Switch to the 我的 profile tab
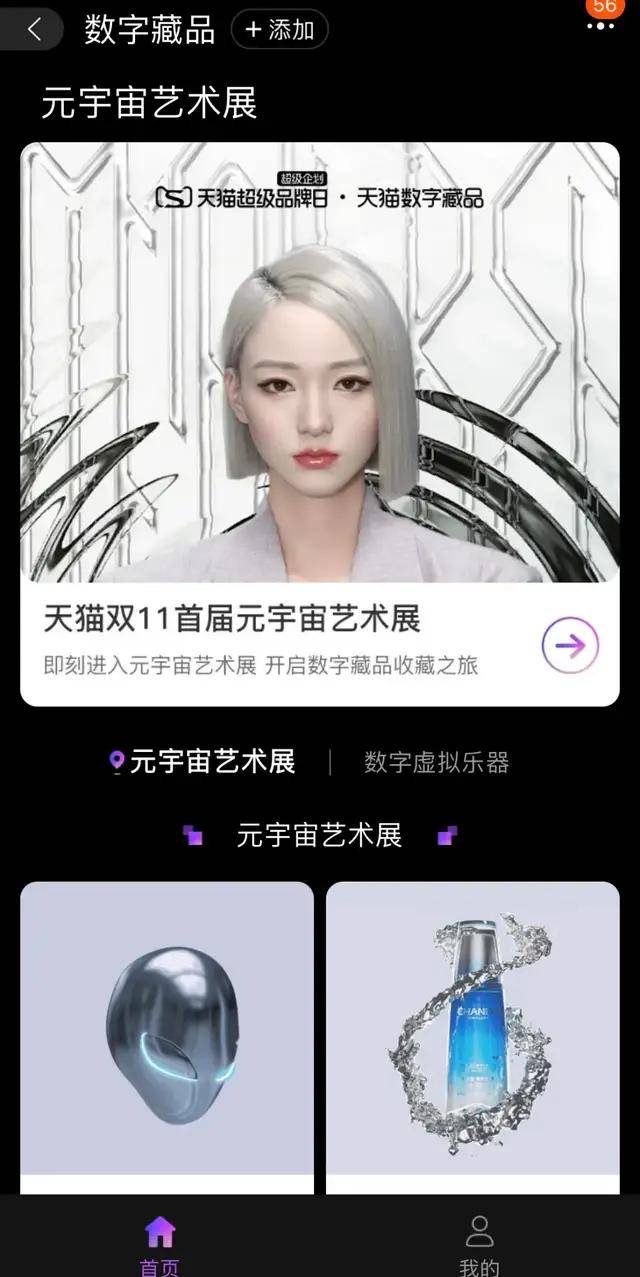The width and height of the screenshot is (640, 1277). [x=479, y=1243]
